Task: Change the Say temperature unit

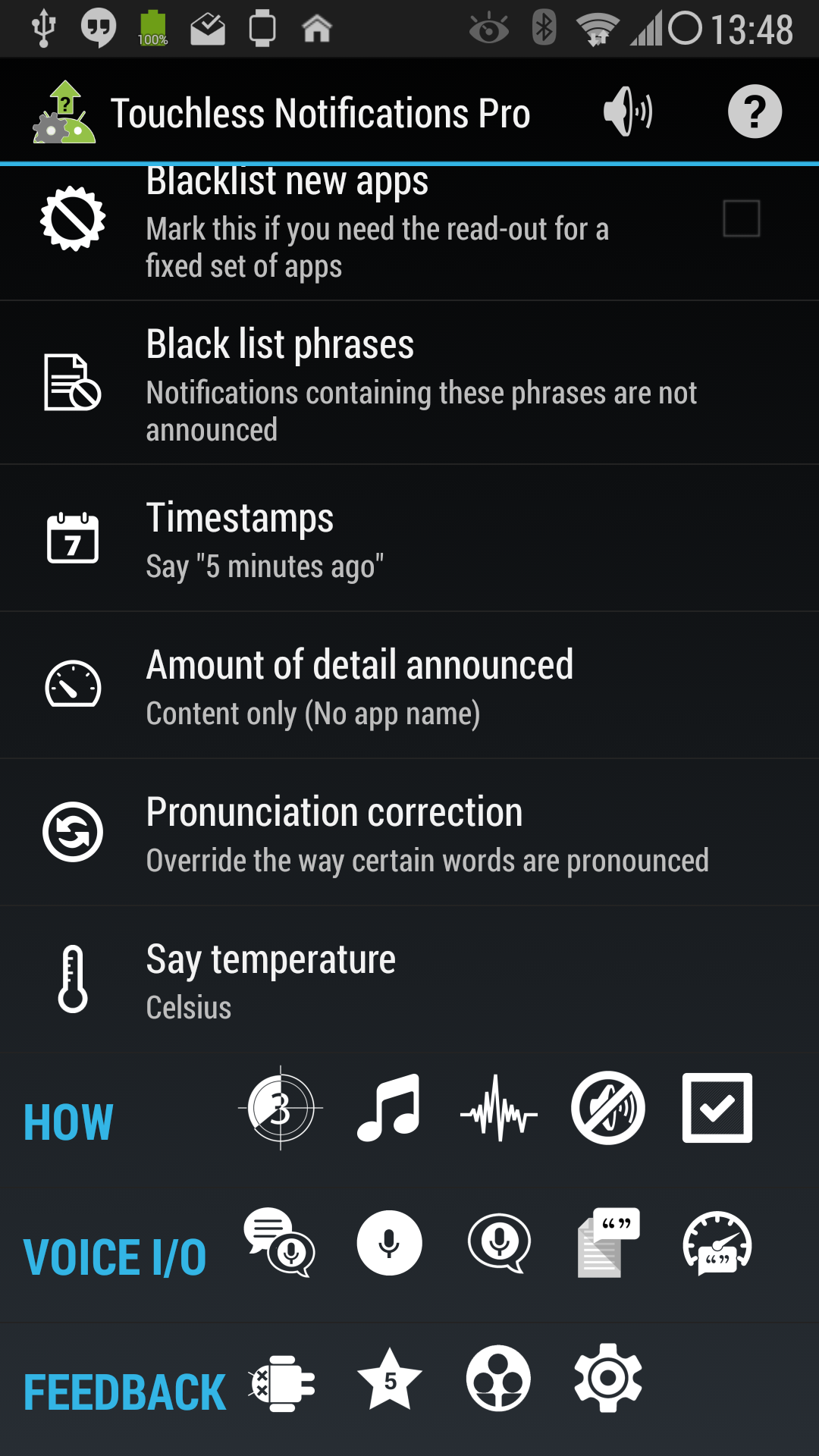Action: pos(409,980)
